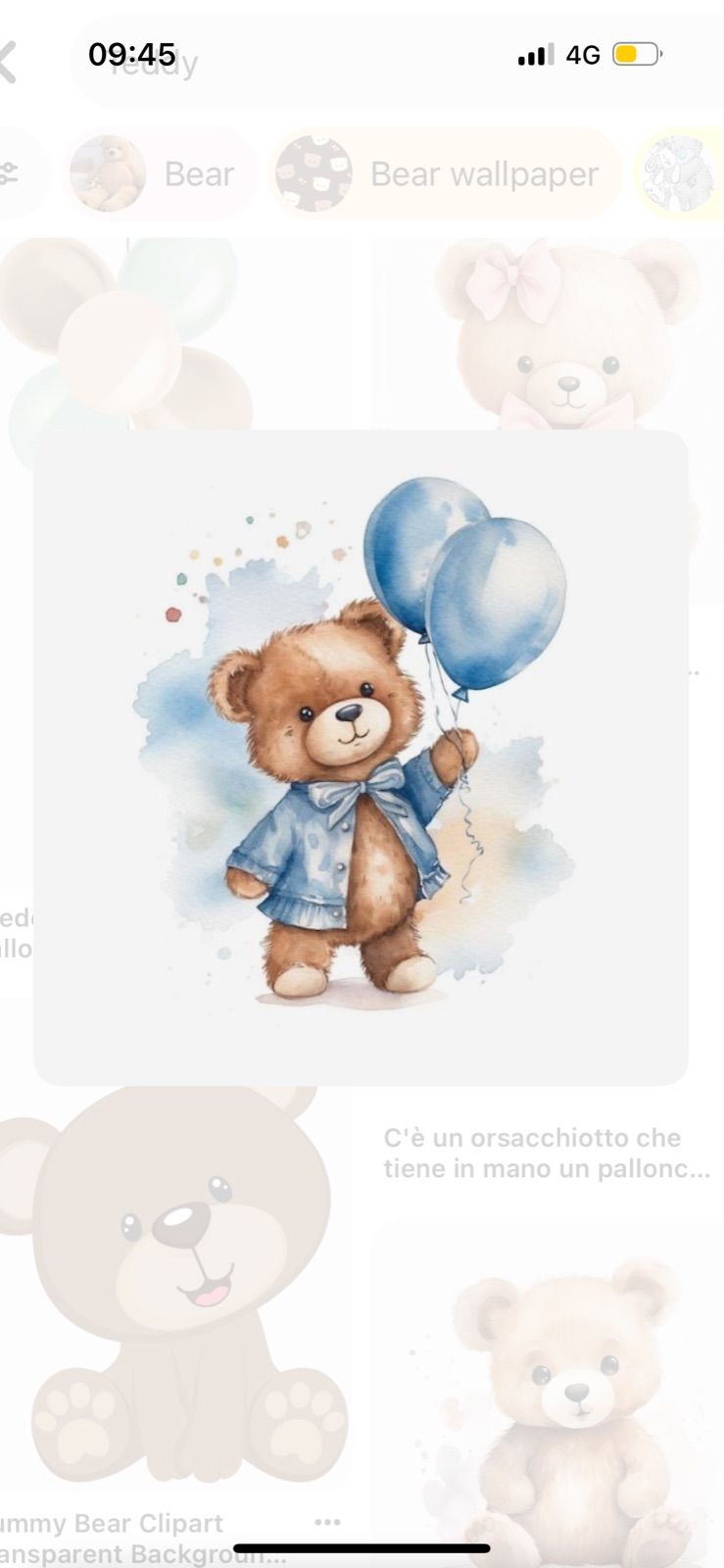The width and height of the screenshot is (724, 1568).
Task: Select the Bear suggestion chip
Action: click(x=160, y=174)
